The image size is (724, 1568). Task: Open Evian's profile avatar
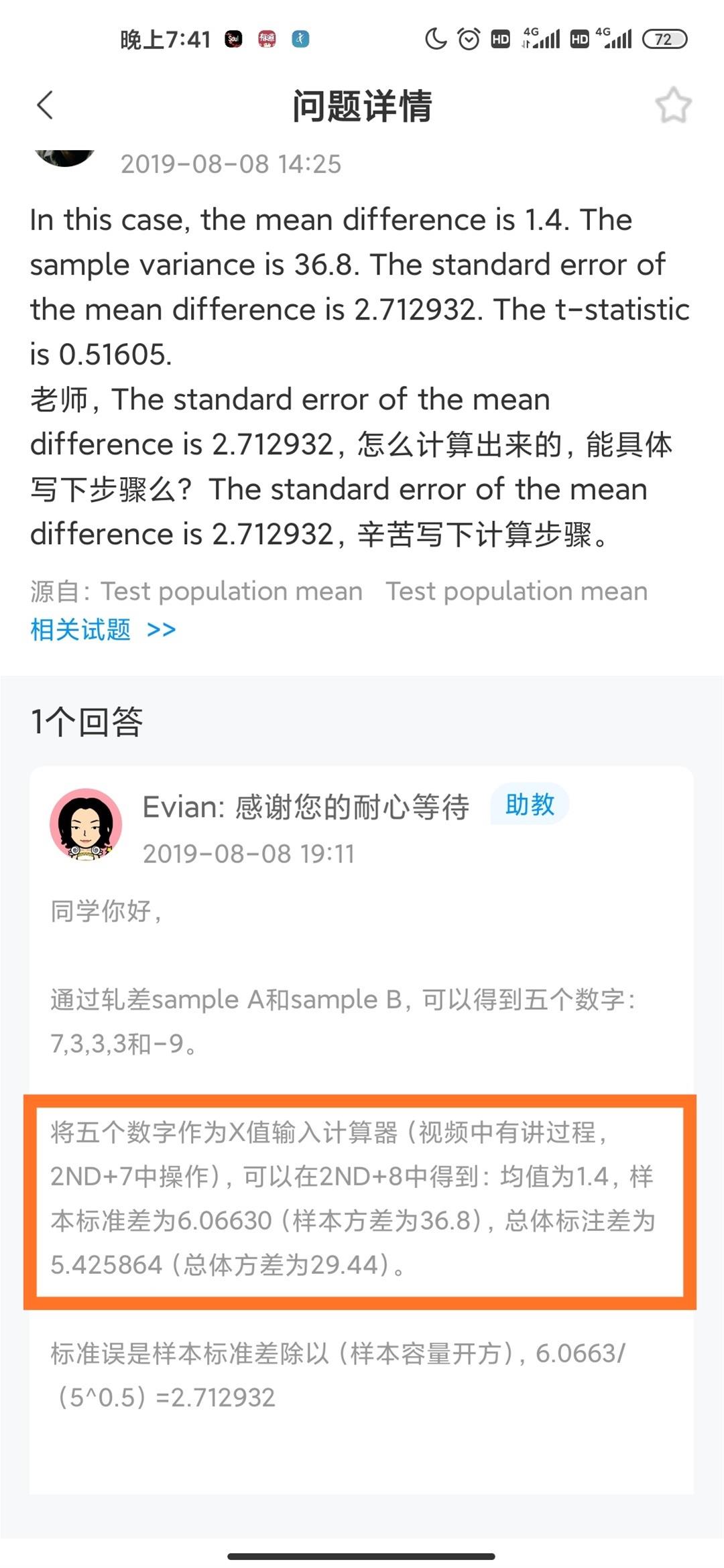86,824
